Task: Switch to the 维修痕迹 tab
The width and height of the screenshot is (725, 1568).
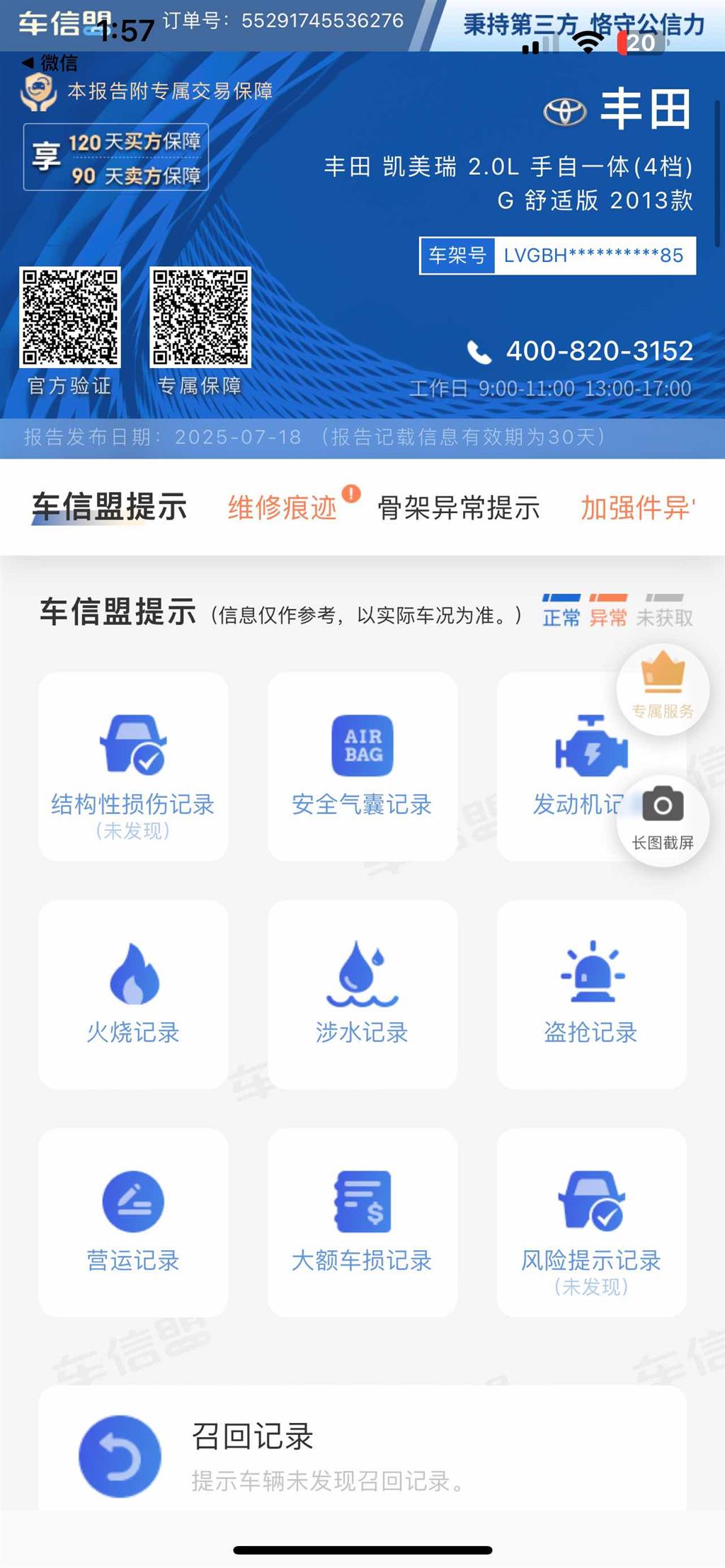Action: tap(282, 508)
